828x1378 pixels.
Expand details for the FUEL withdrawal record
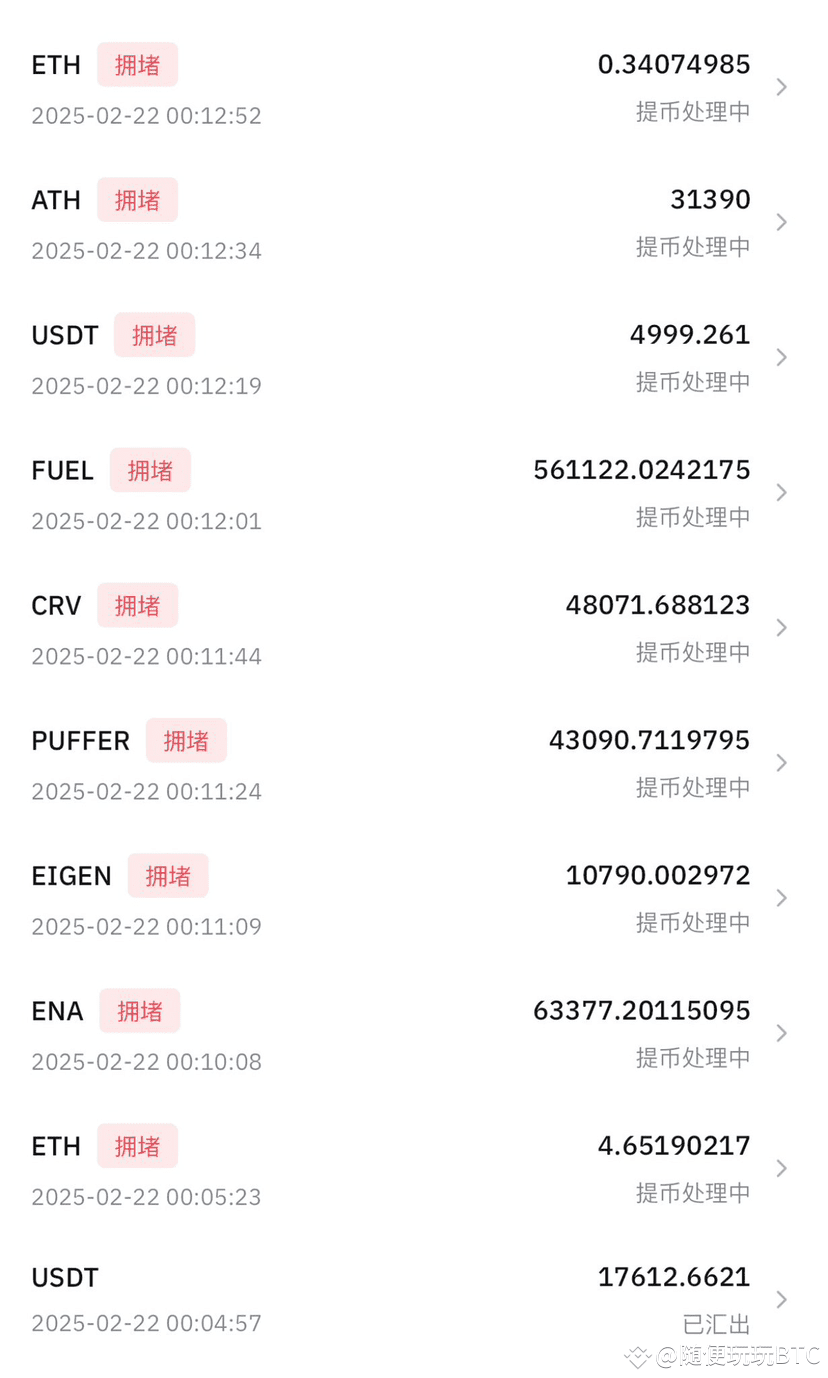pyautogui.click(x=781, y=492)
